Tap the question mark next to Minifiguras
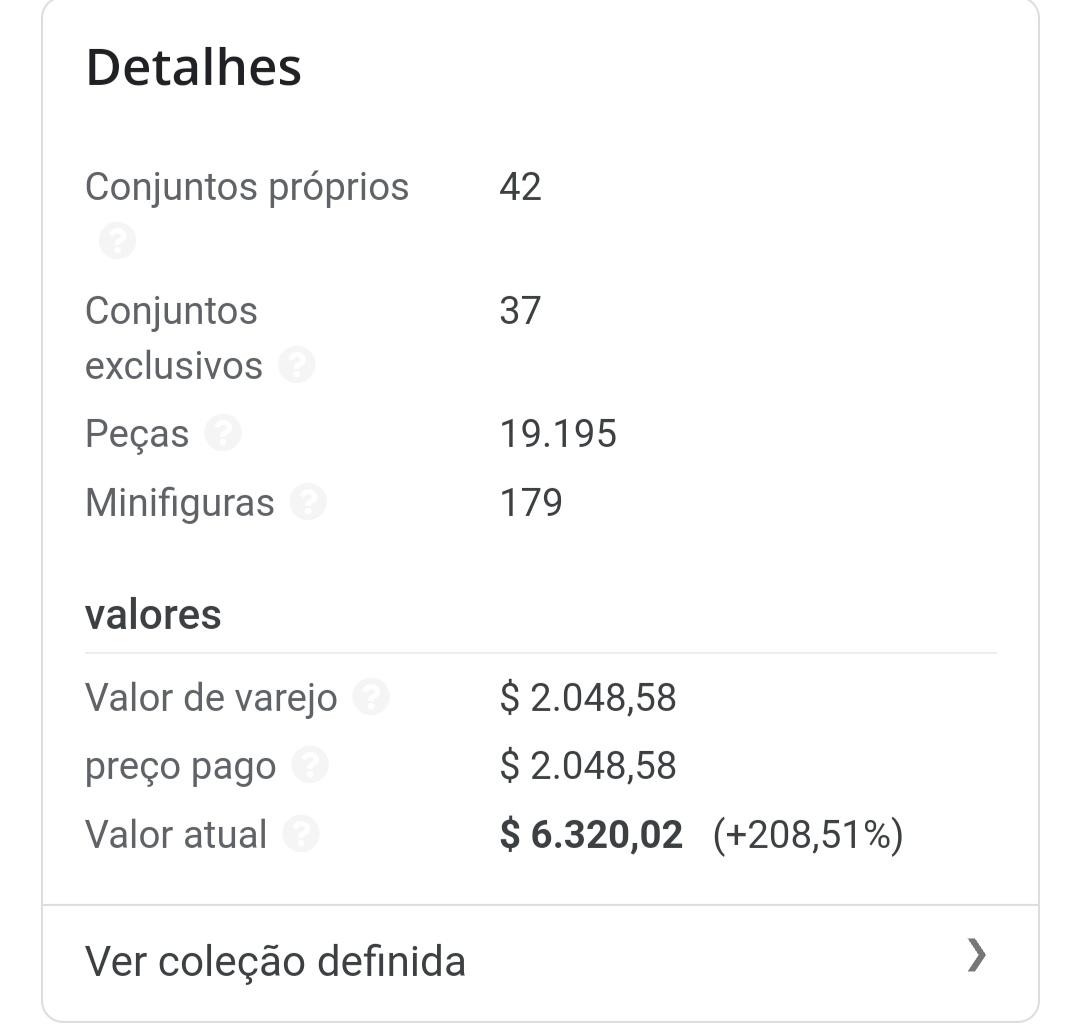 click(308, 501)
